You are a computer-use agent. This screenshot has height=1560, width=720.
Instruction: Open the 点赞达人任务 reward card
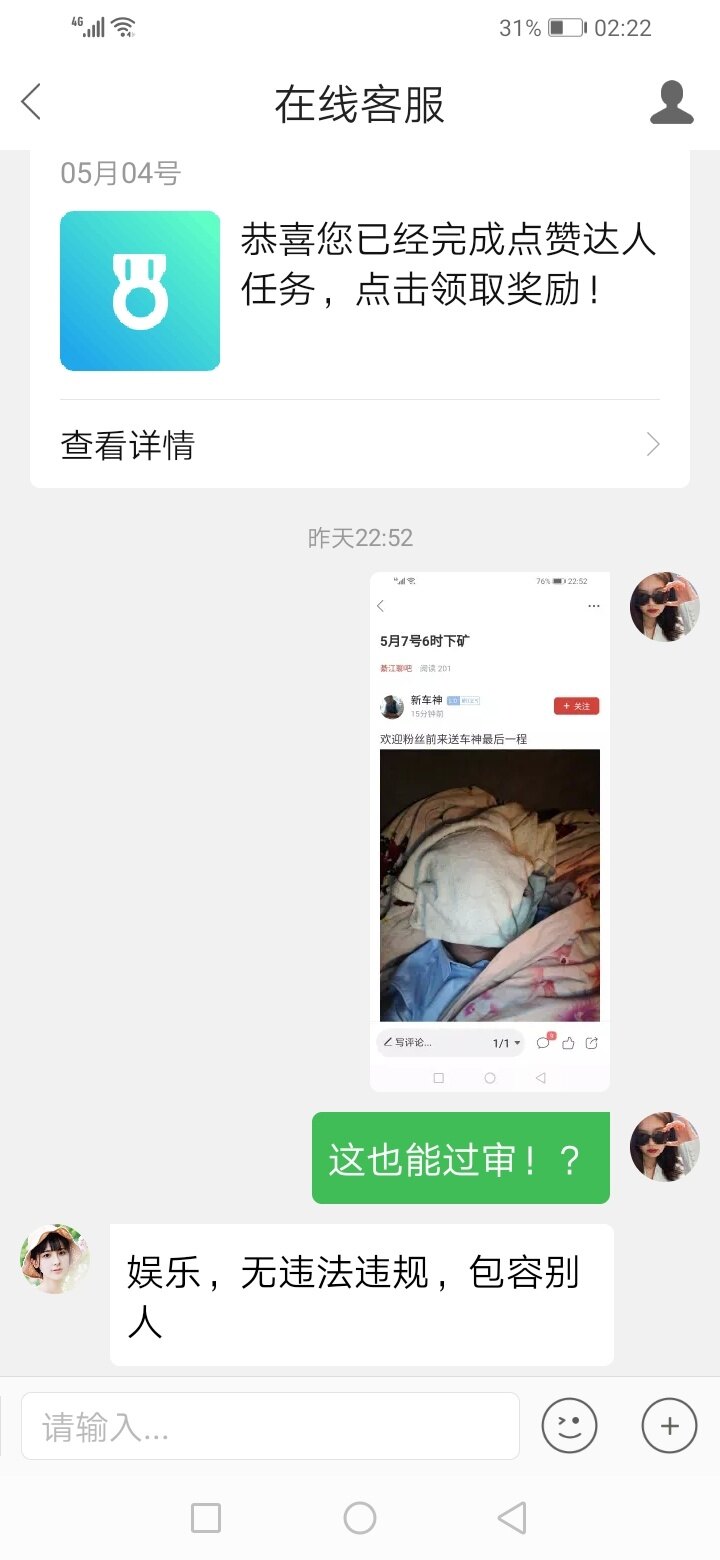click(x=360, y=290)
